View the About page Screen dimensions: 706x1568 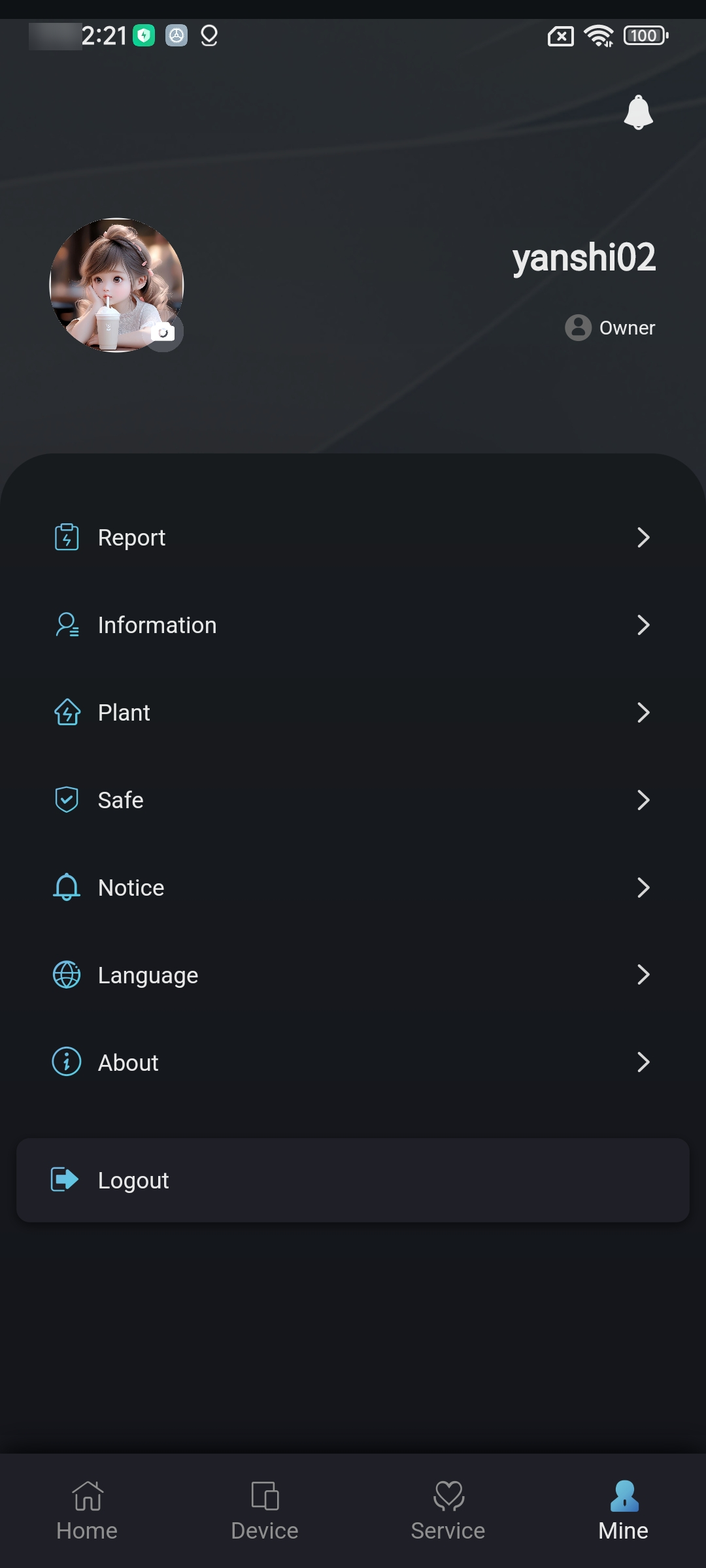[353, 1063]
